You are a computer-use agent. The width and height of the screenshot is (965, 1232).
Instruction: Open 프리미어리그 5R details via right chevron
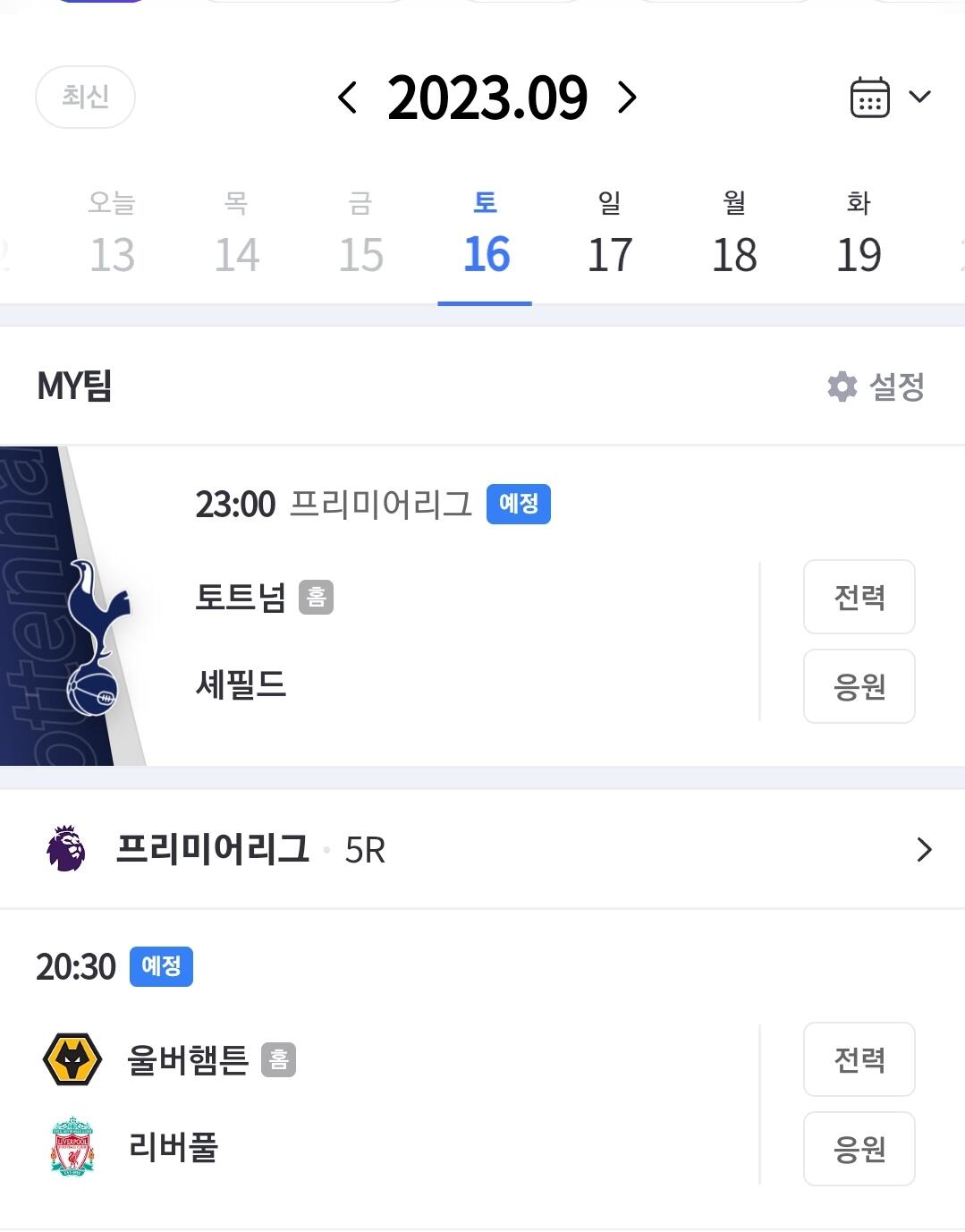point(924,850)
